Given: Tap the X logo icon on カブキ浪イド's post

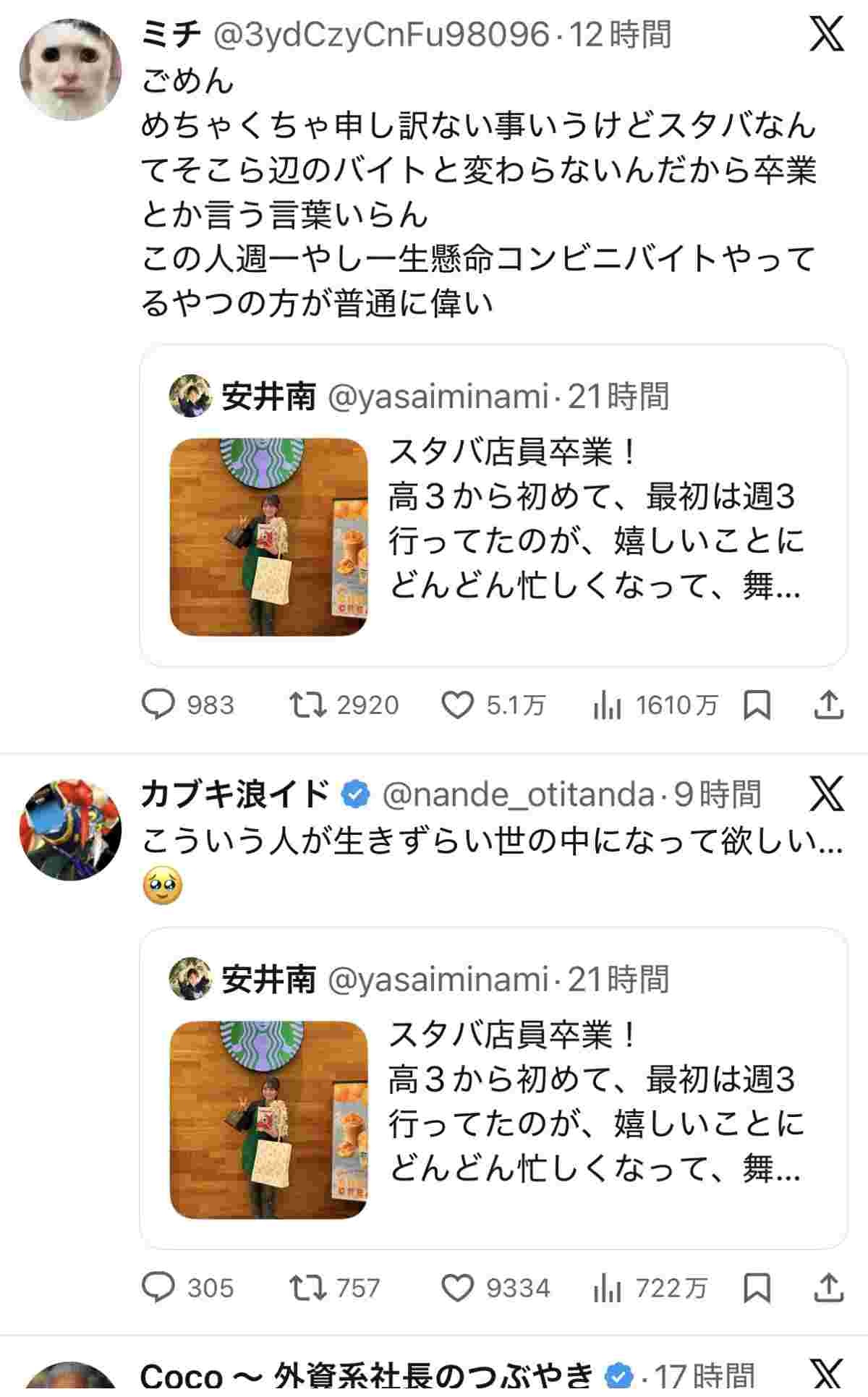Looking at the screenshot, I should [x=826, y=794].
